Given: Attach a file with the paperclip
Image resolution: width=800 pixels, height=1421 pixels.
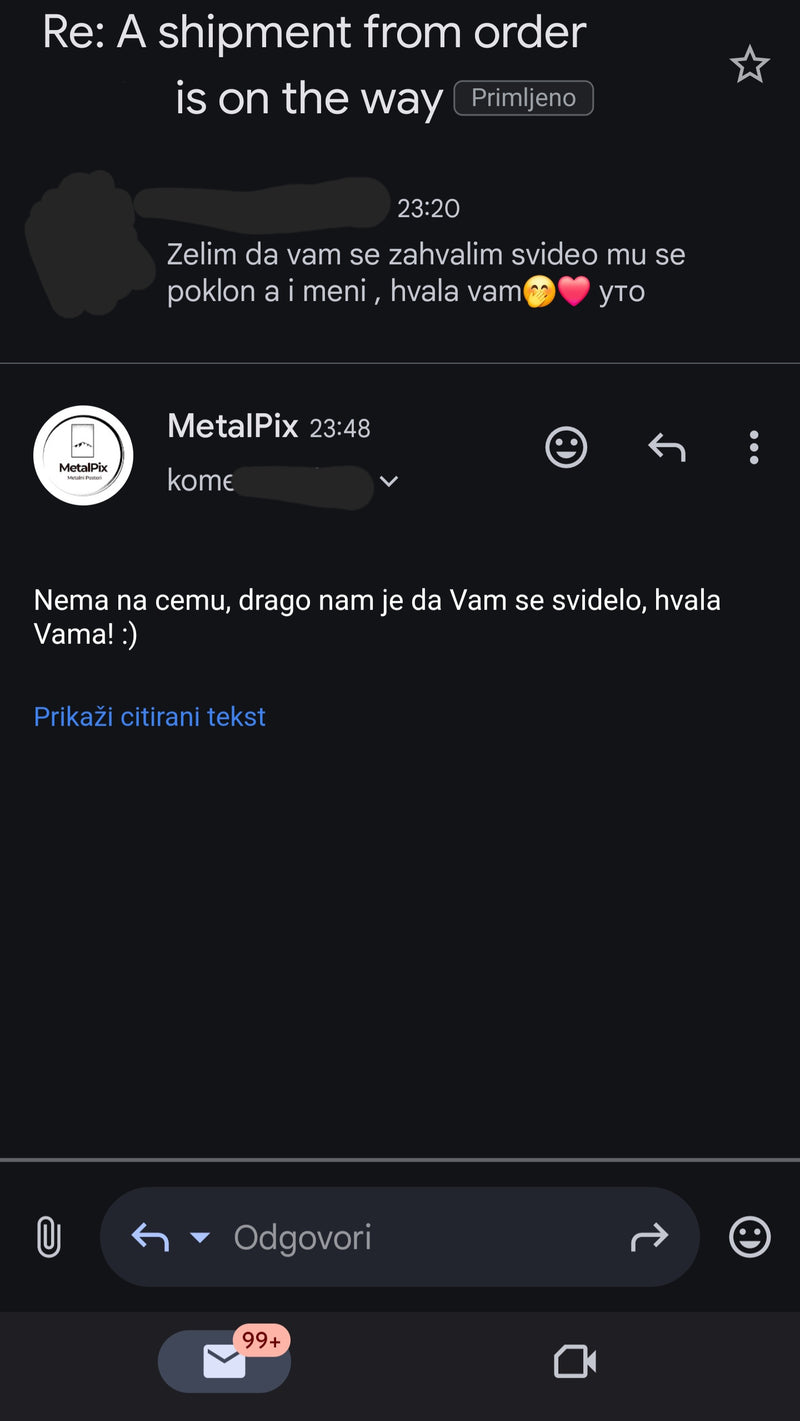Looking at the screenshot, I should (x=48, y=1237).
